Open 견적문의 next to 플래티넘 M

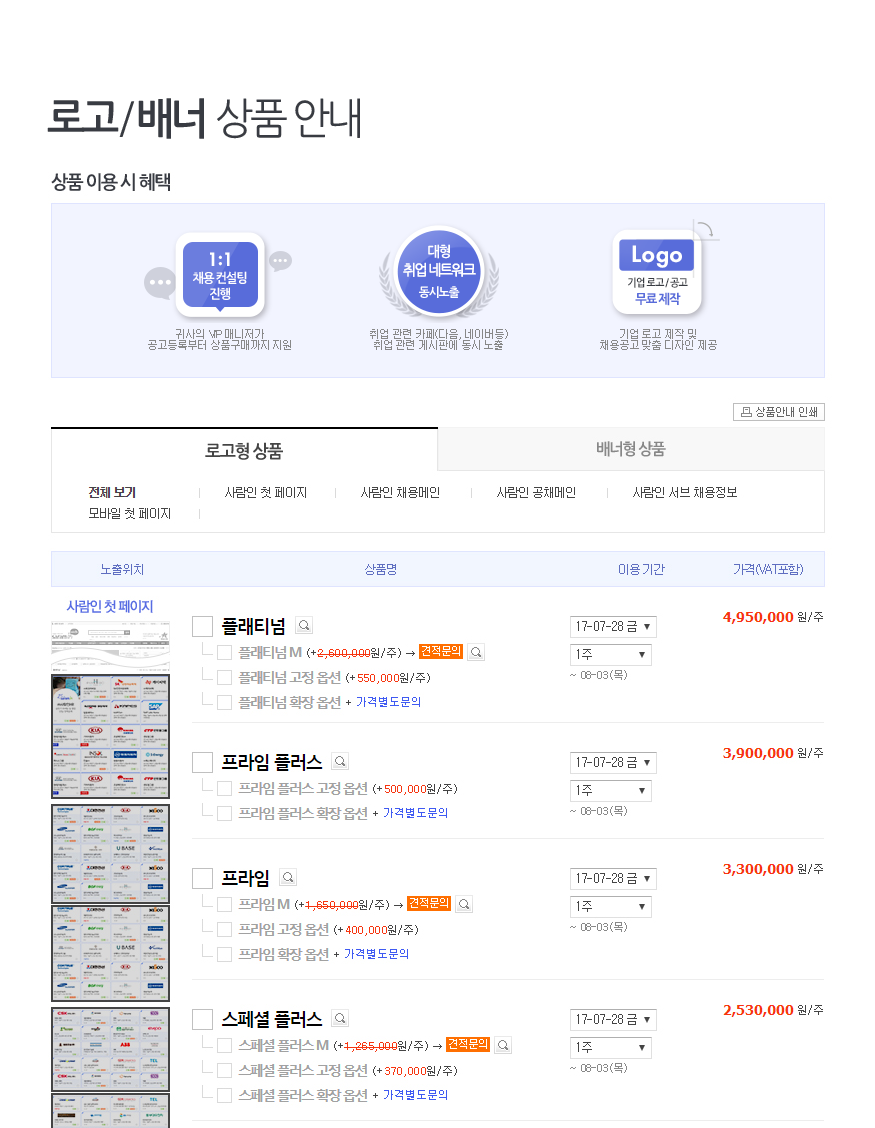[441, 651]
